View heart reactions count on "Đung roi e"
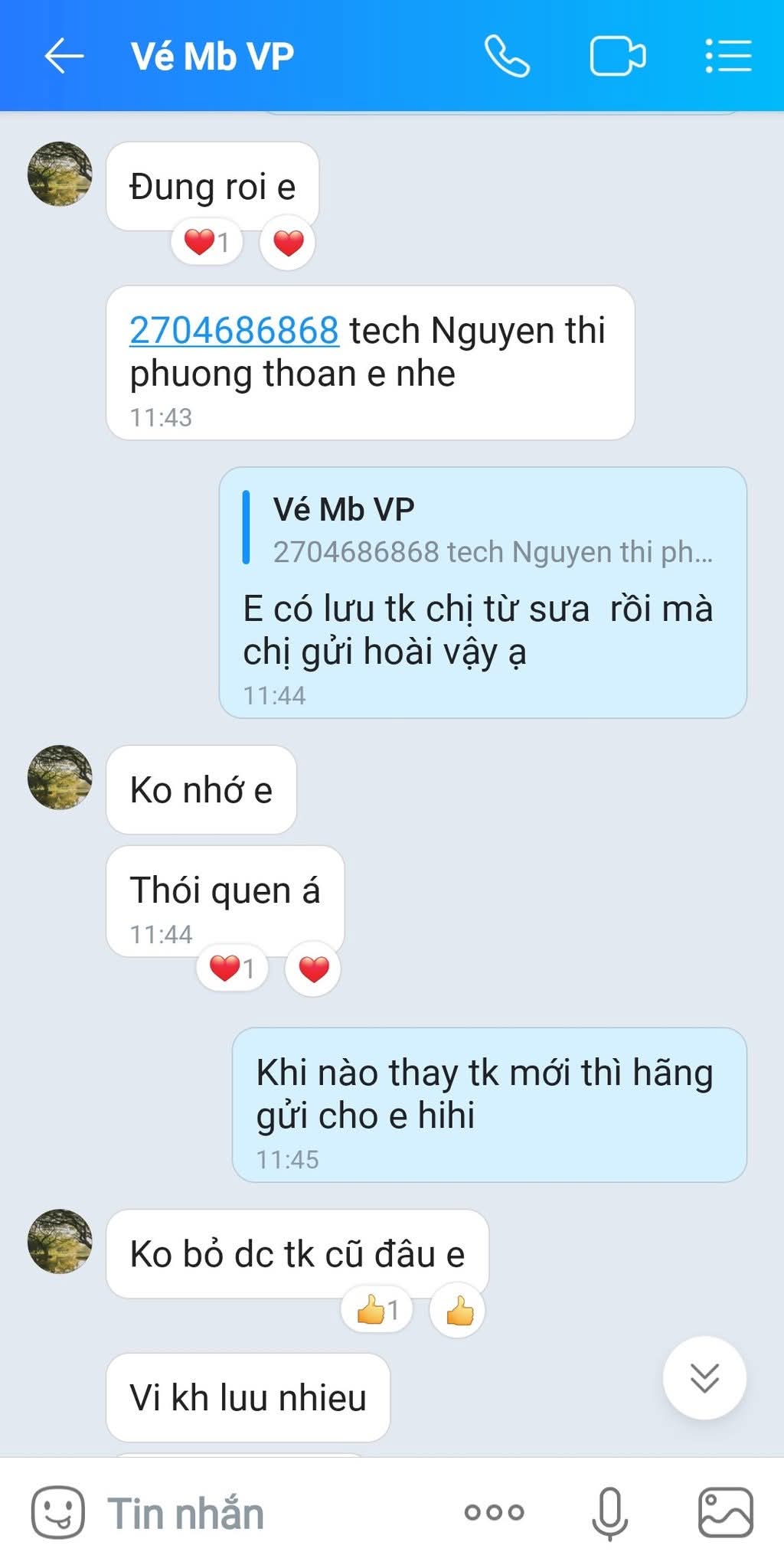The height and width of the screenshot is (1568, 784). pyautogui.click(x=207, y=243)
